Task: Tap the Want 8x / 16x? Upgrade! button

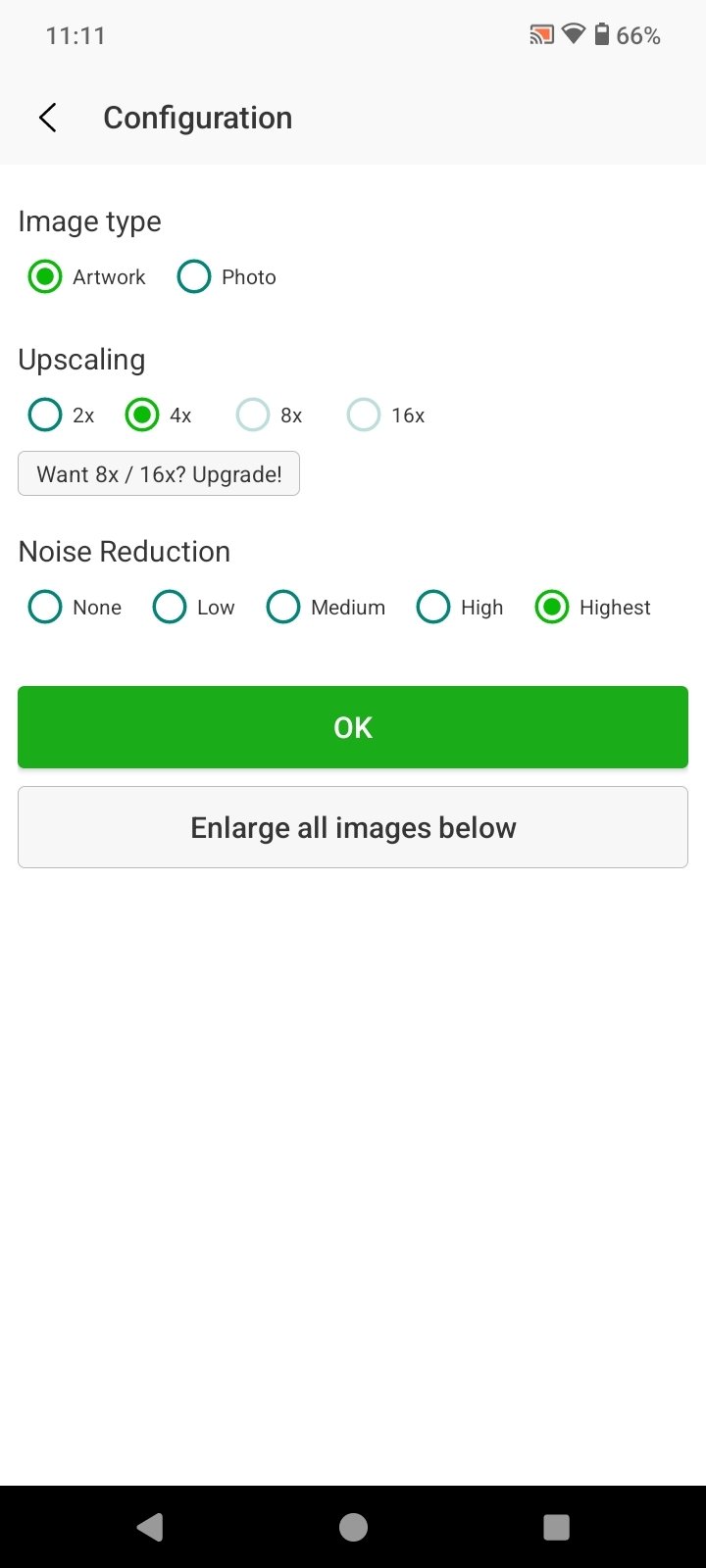Action: pos(159,474)
